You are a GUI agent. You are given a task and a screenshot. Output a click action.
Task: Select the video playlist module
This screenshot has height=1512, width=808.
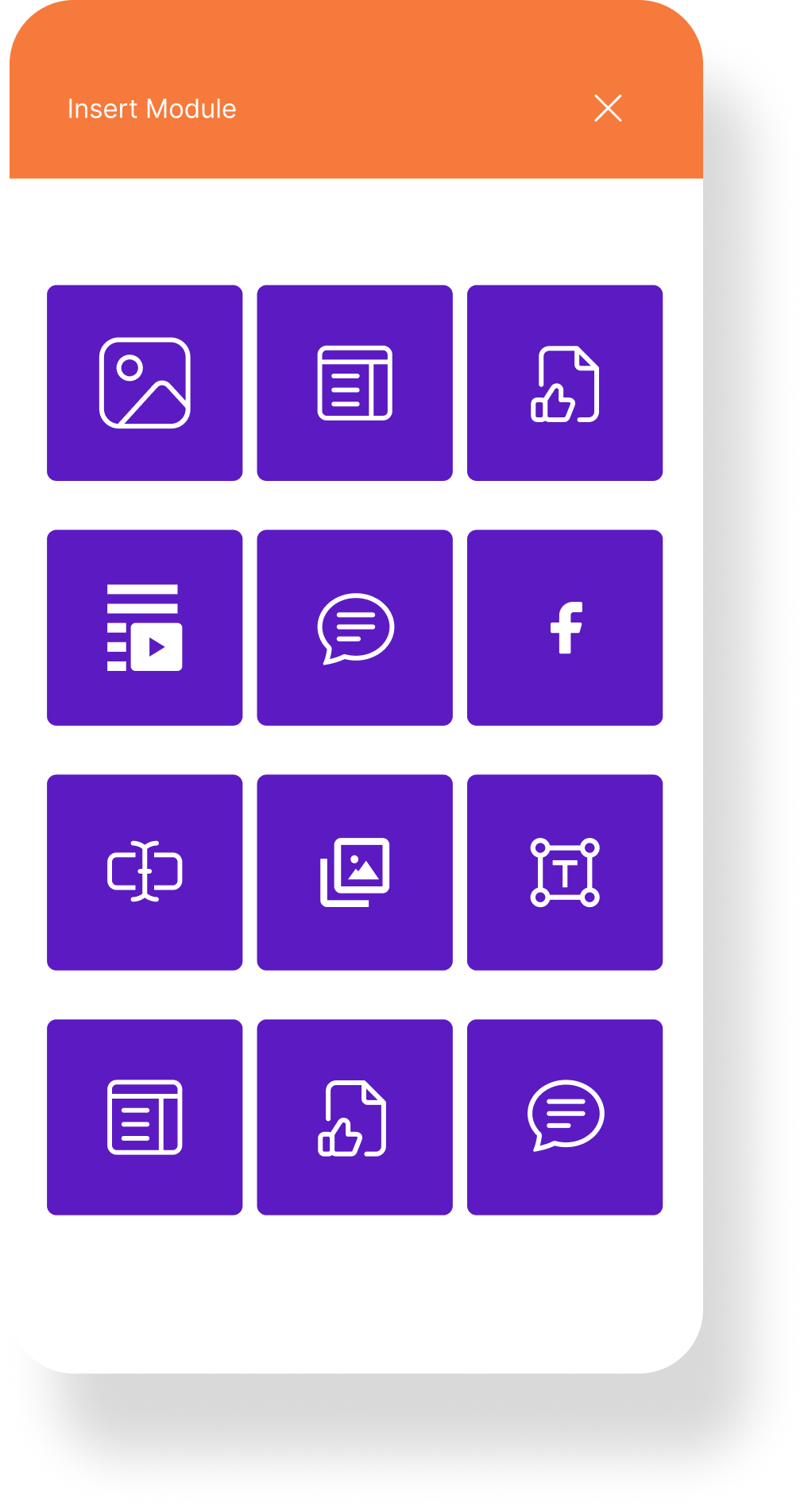click(145, 628)
